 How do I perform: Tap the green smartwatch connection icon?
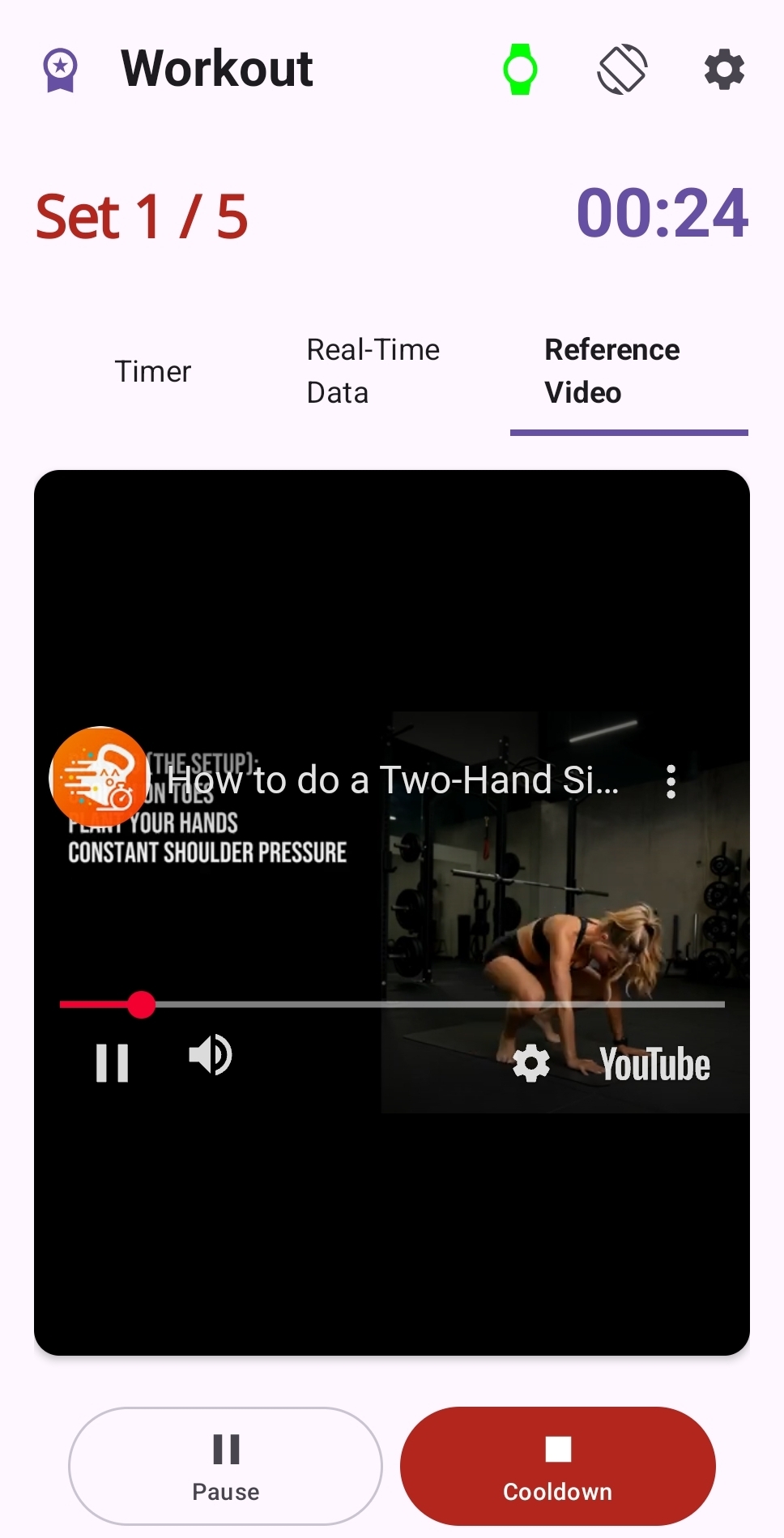(x=521, y=69)
